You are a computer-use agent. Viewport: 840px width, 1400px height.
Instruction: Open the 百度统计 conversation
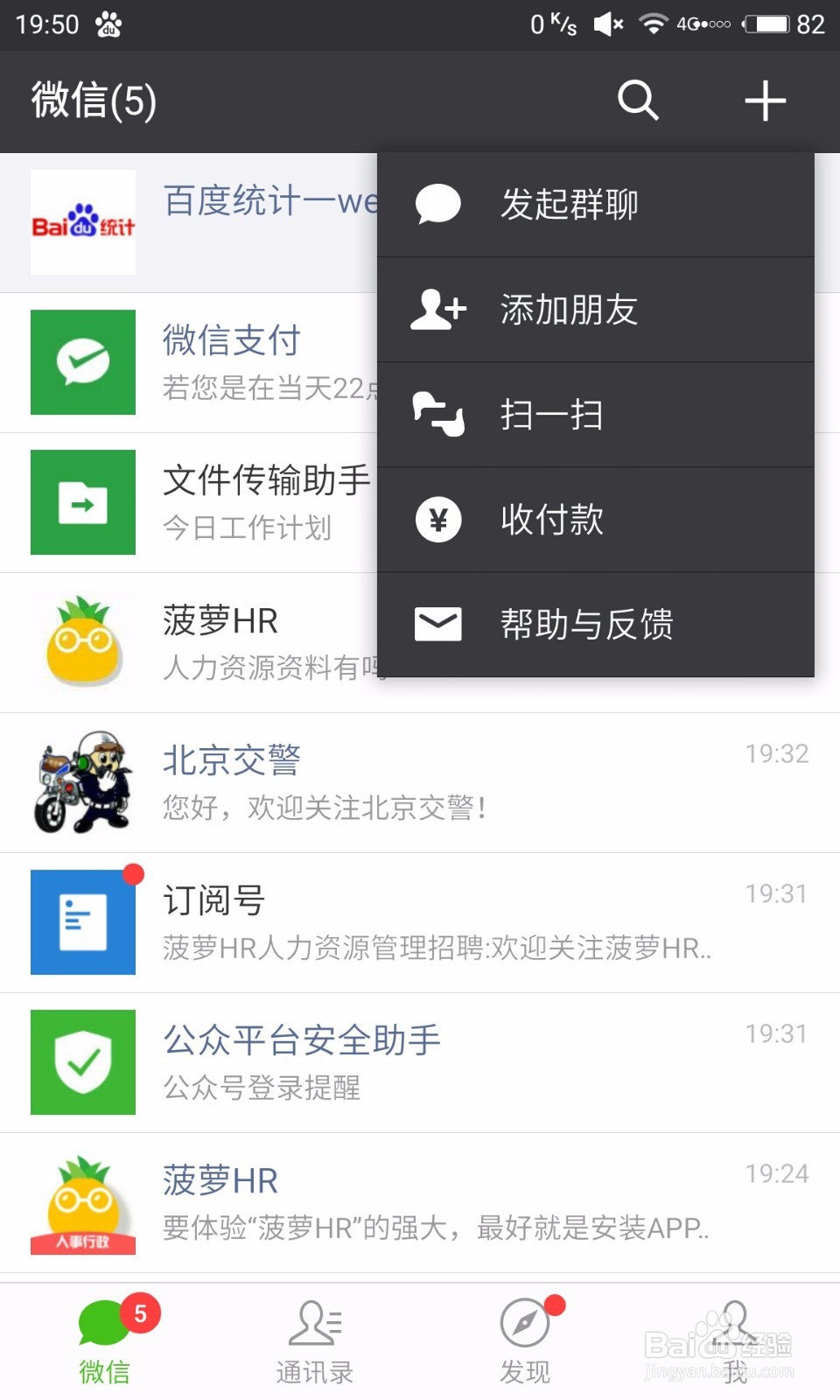(x=175, y=220)
